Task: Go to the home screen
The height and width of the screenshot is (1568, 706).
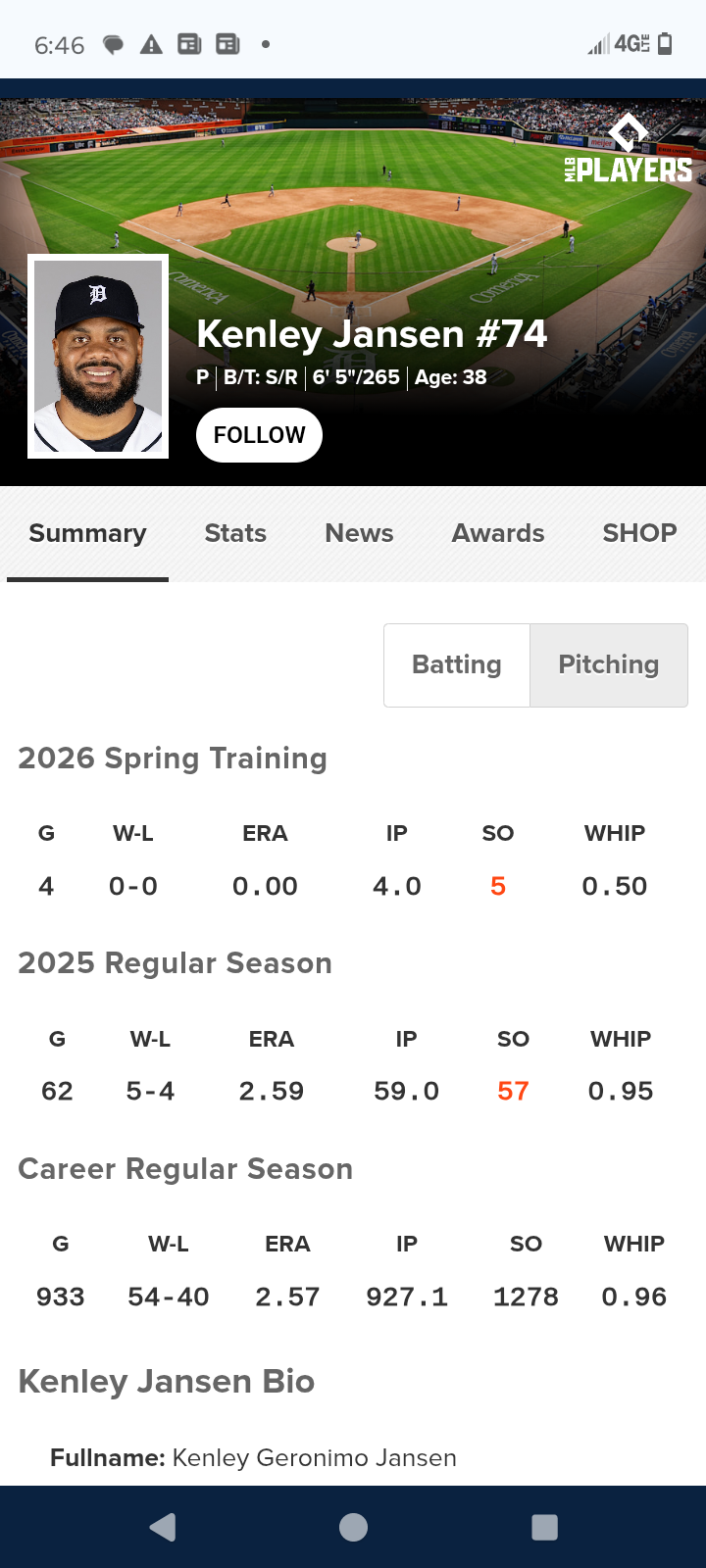Action: coord(353,1527)
